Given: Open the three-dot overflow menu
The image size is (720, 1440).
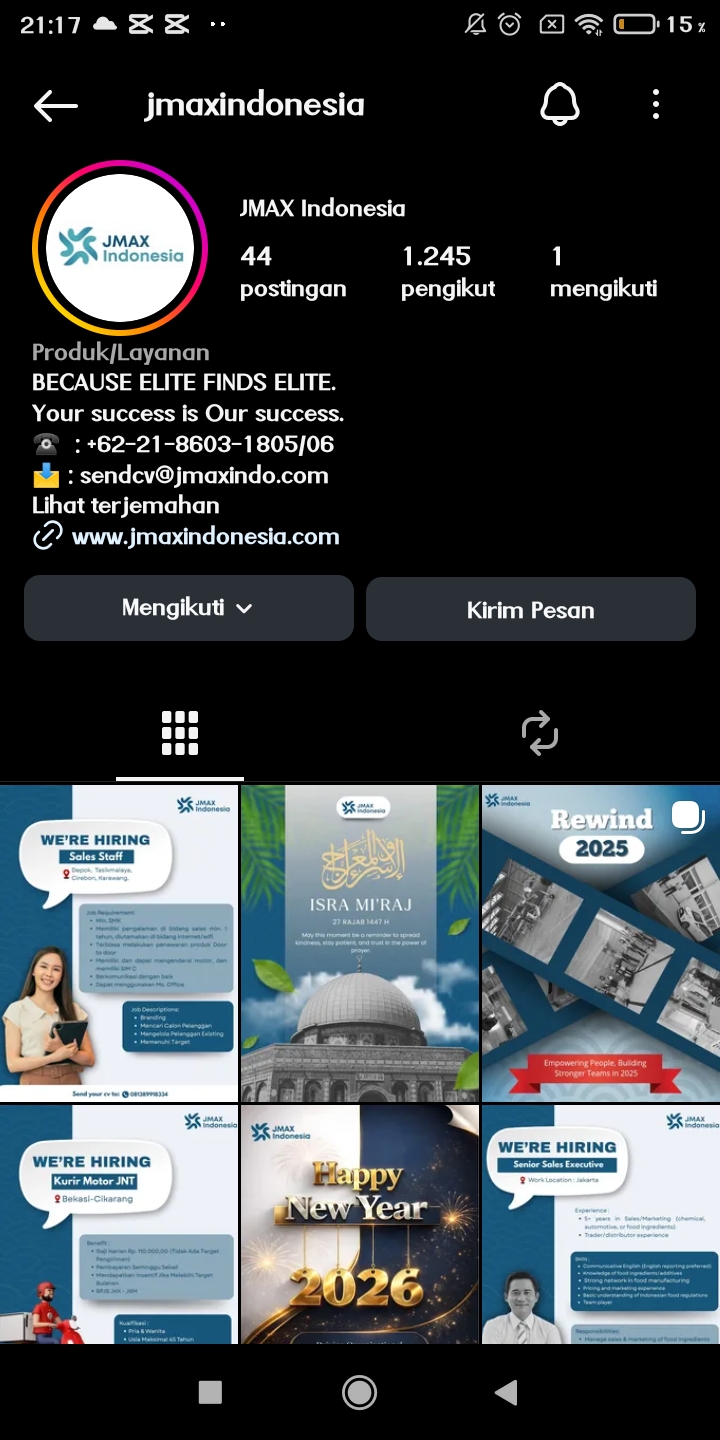Looking at the screenshot, I should [656, 104].
